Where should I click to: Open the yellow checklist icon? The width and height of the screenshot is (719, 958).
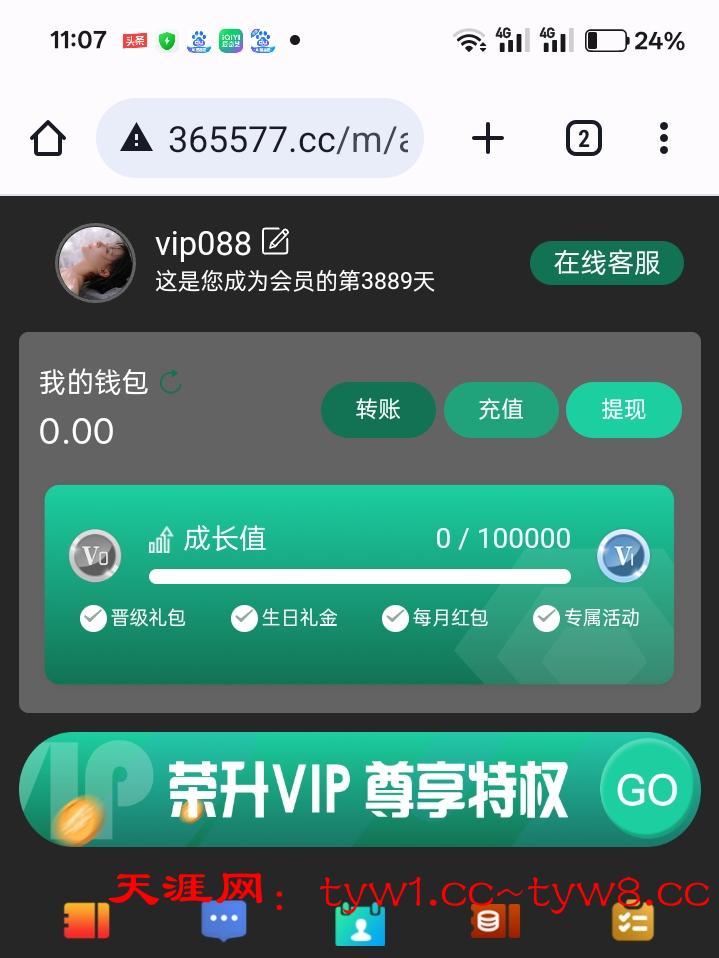(633, 921)
